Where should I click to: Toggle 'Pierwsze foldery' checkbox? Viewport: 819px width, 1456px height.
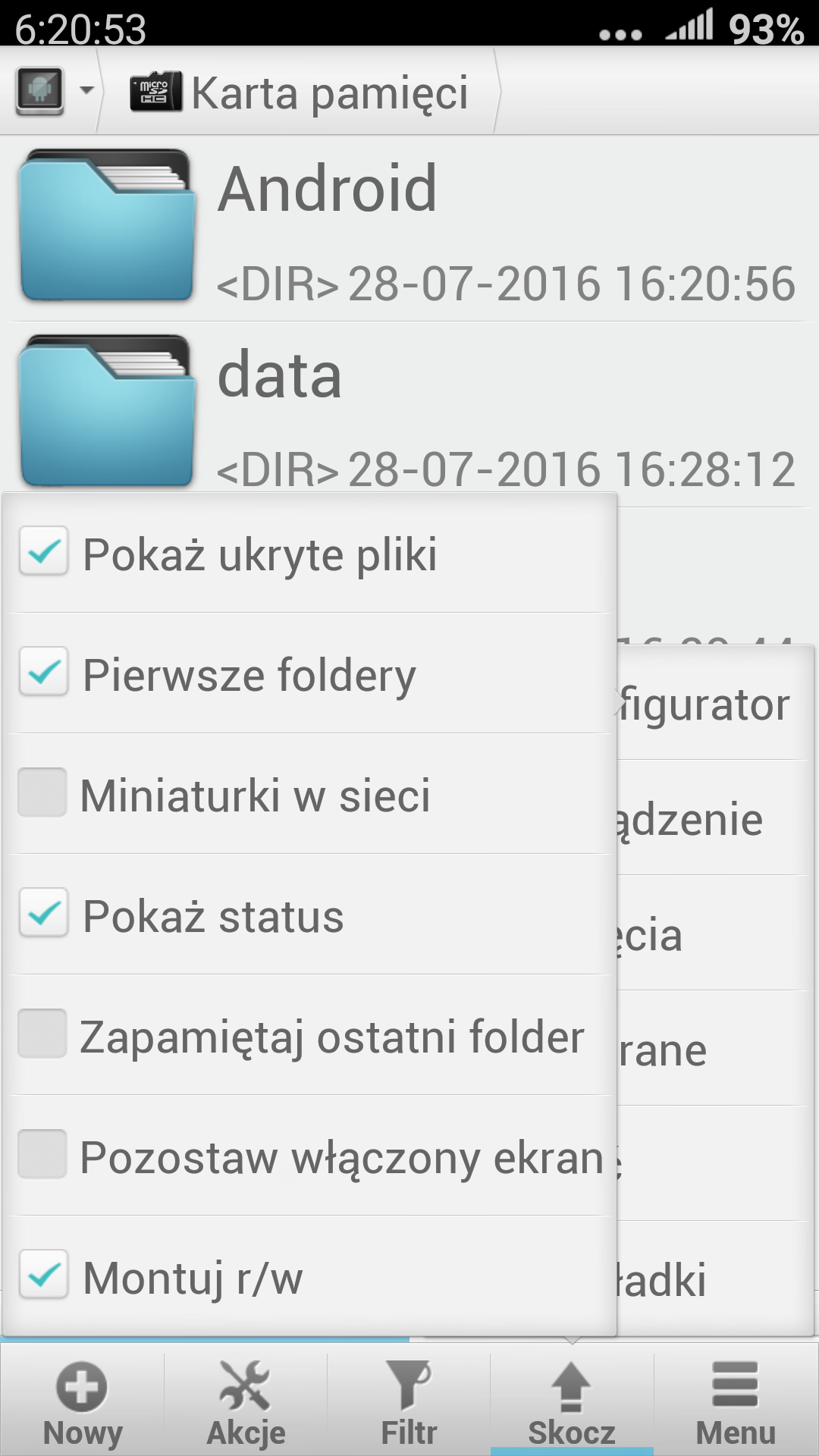coord(44,673)
